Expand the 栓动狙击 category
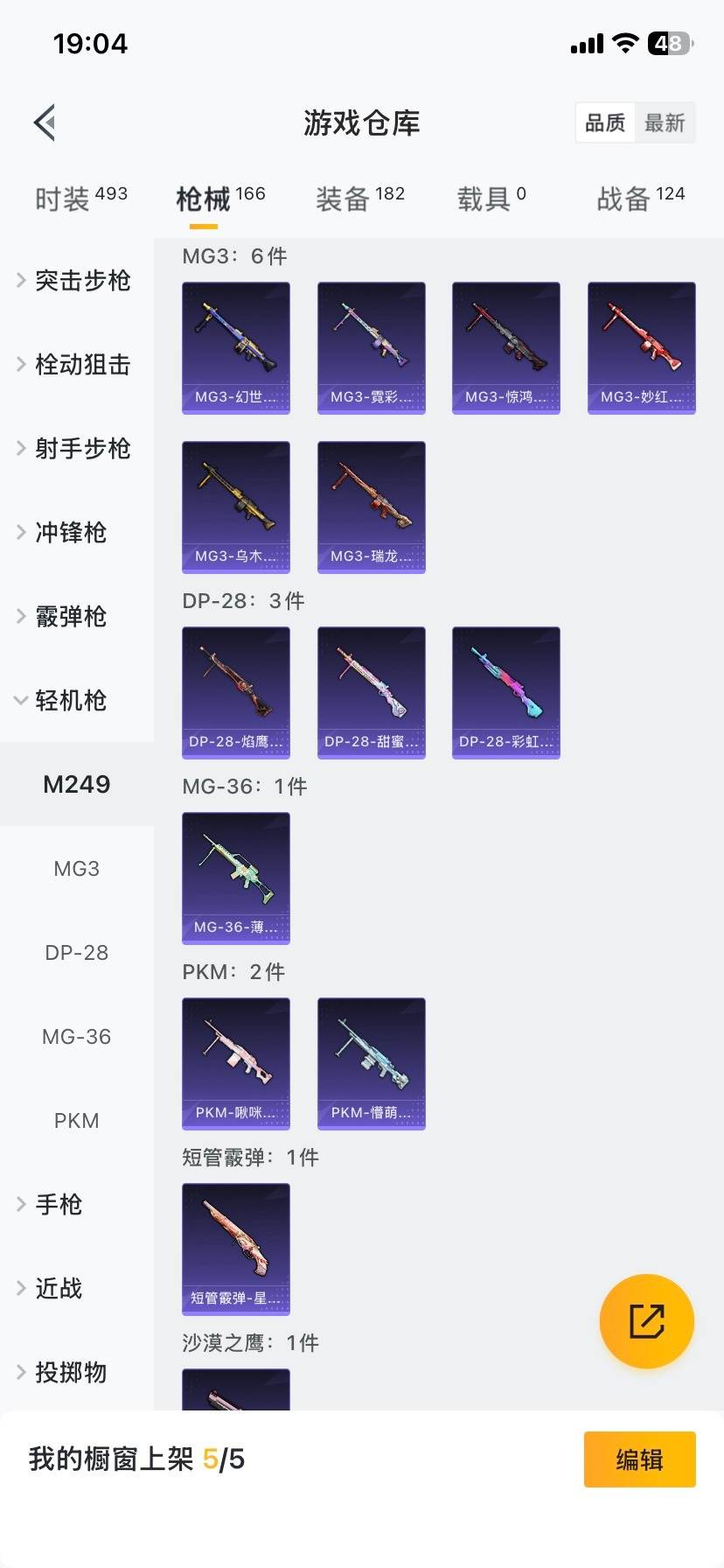724x1568 pixels. [82, 365]
